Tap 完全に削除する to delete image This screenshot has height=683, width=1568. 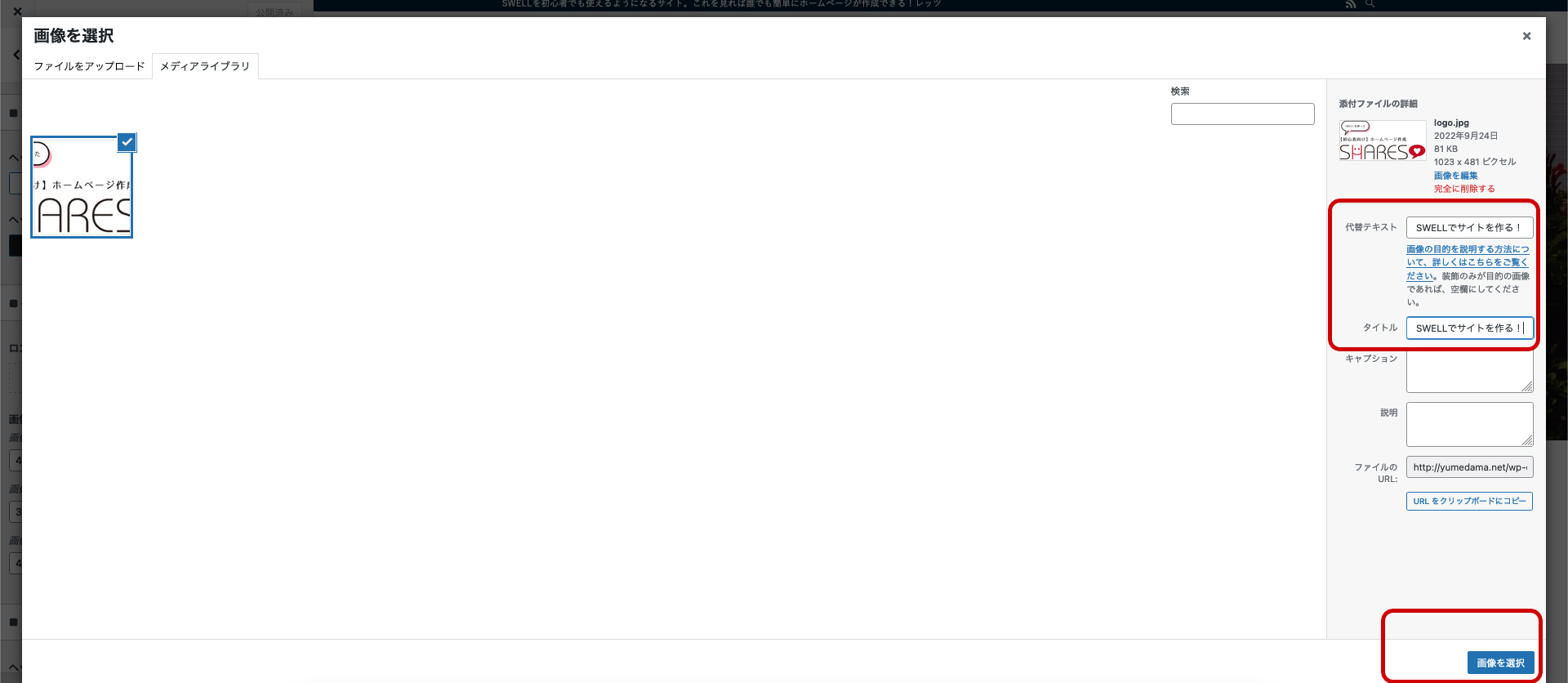pos(1464,189)
